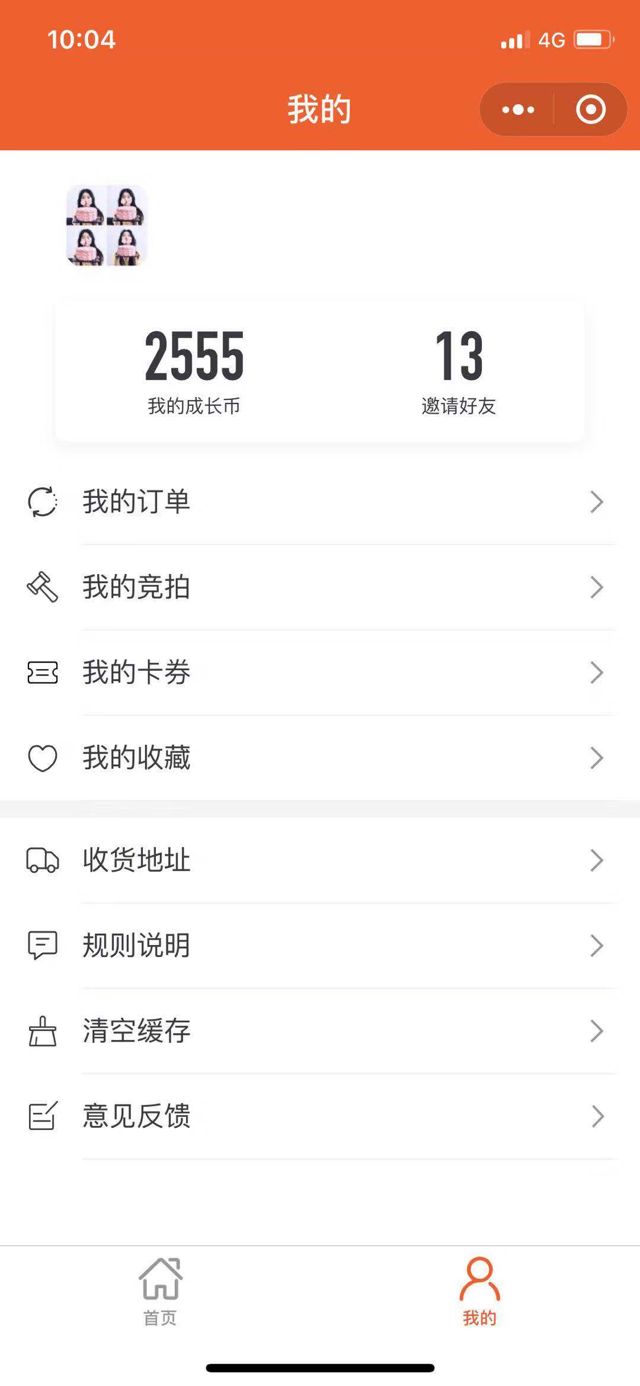The image size is (640, 1386).
Task: Open 意见反馈 feedback row
Action: [x=320, y=1116]
